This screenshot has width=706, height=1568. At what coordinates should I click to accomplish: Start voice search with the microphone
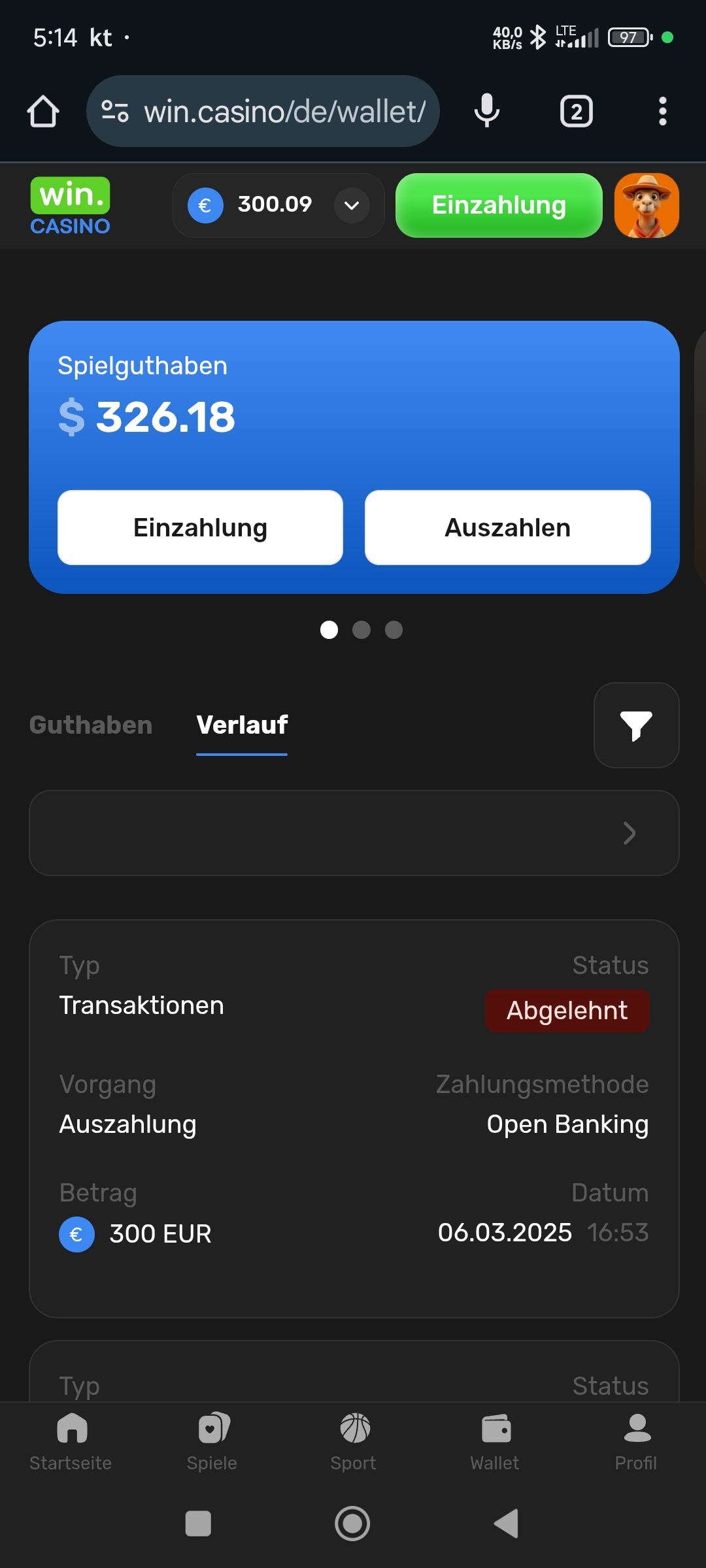pos(486,111)
